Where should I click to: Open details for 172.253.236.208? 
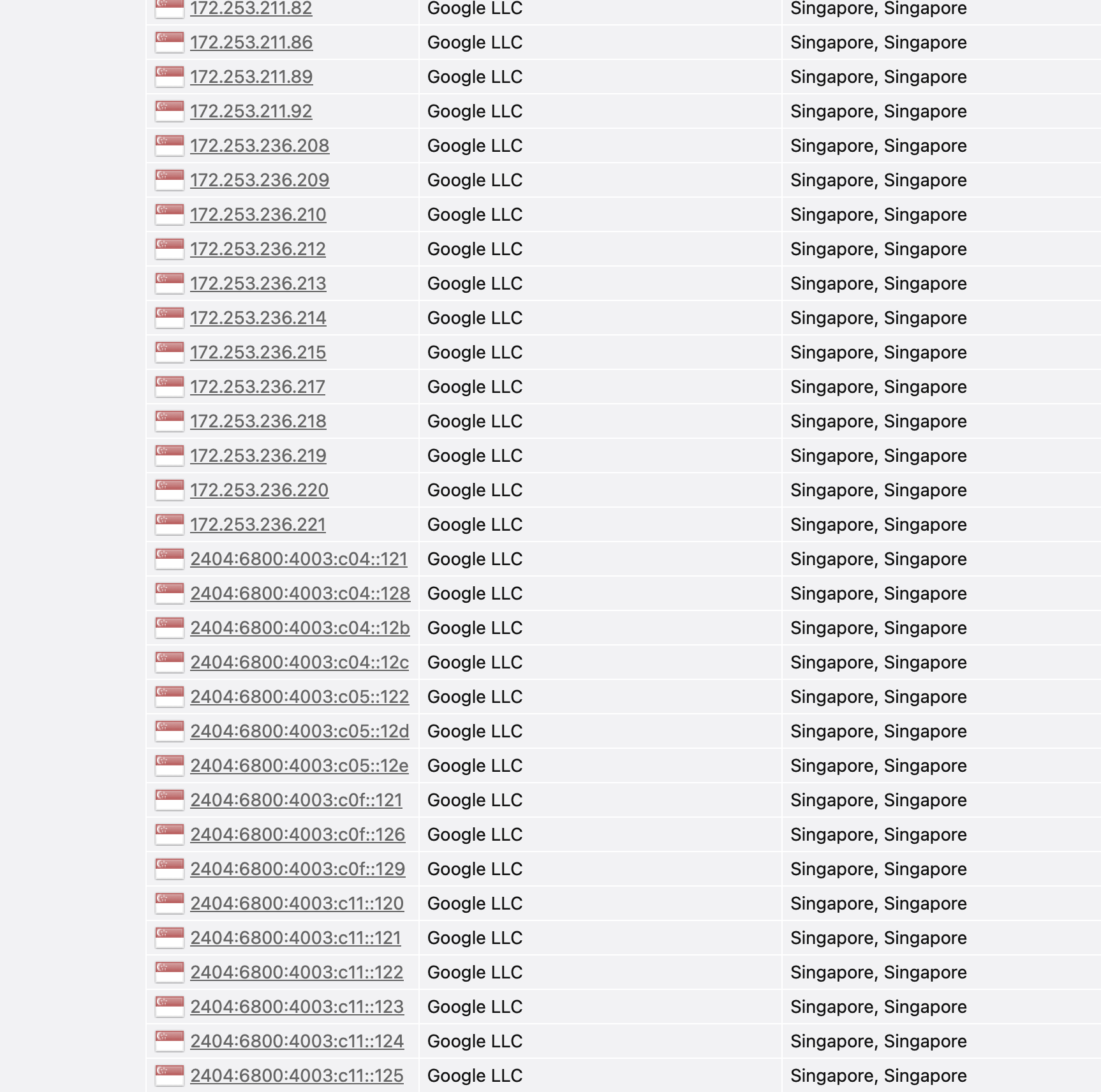tap(260, 146)
